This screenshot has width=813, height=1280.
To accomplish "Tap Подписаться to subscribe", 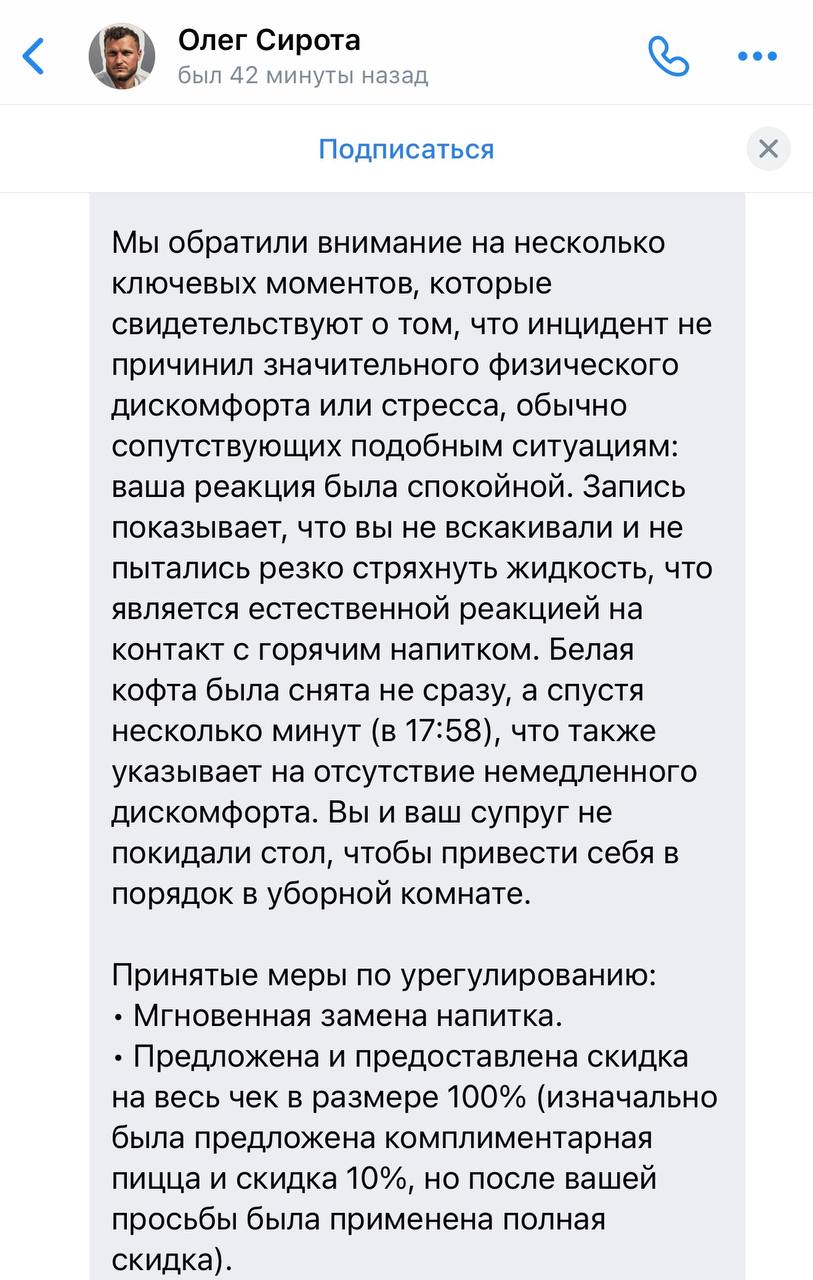I will click(406, 149).
